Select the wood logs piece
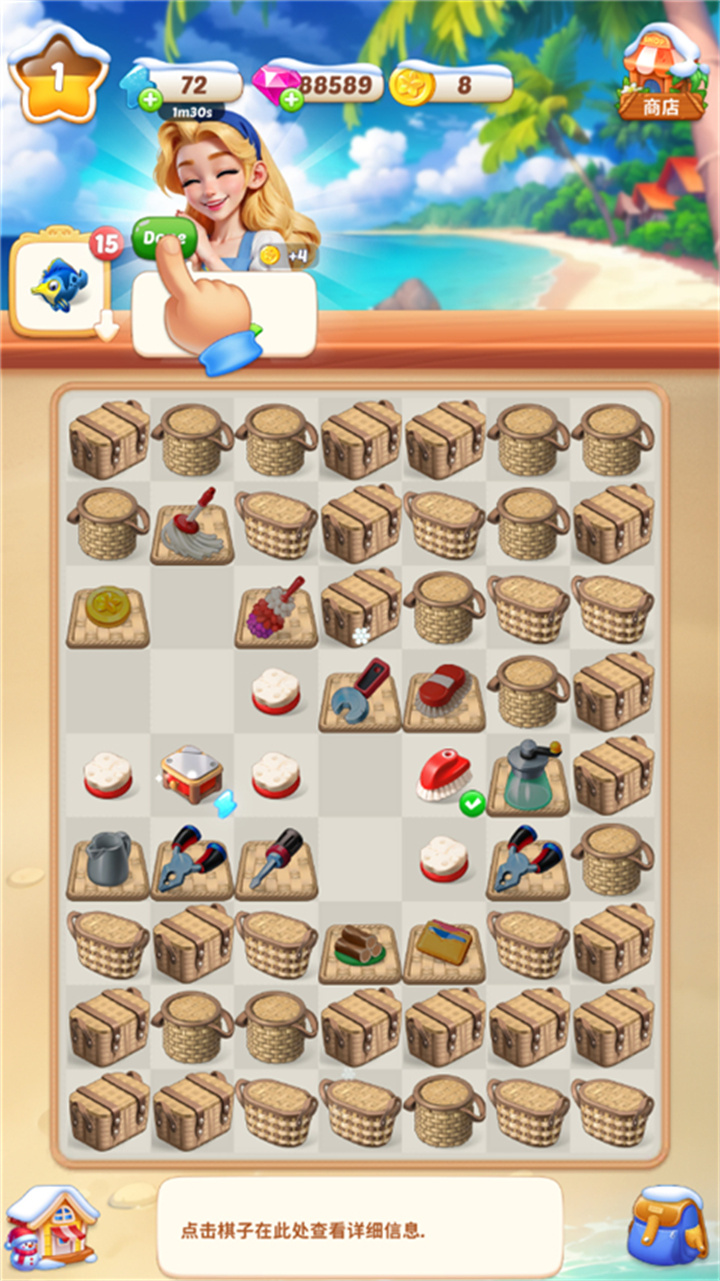 pyautogui.click(x=360, y=945)
